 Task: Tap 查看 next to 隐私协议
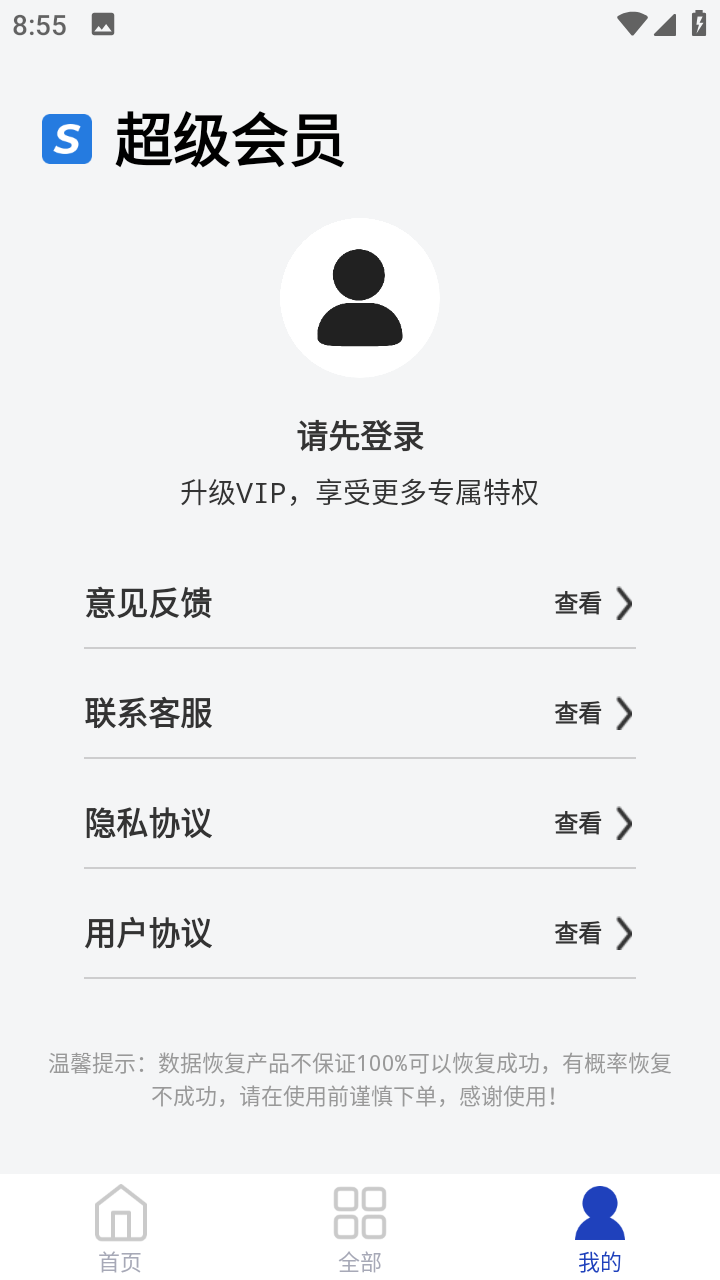click(577, 823)
